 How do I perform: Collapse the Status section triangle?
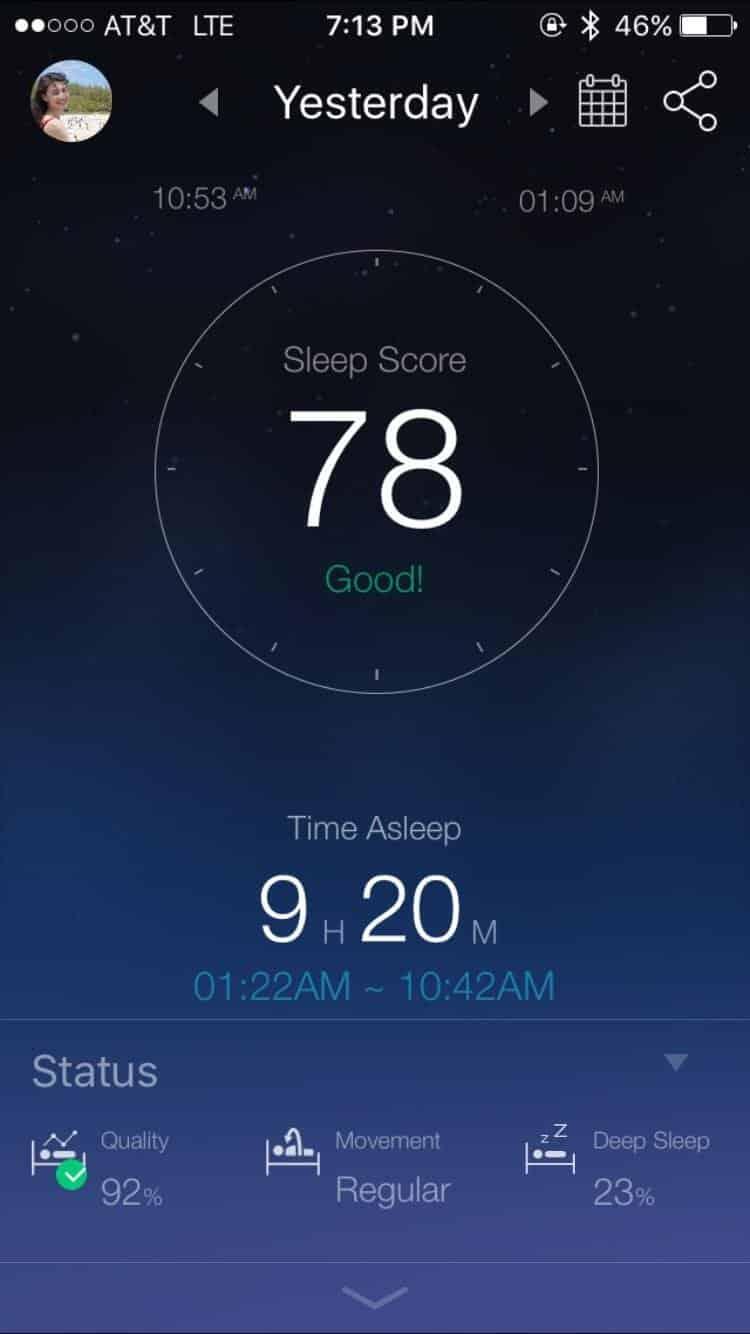tap(676, 1062)
